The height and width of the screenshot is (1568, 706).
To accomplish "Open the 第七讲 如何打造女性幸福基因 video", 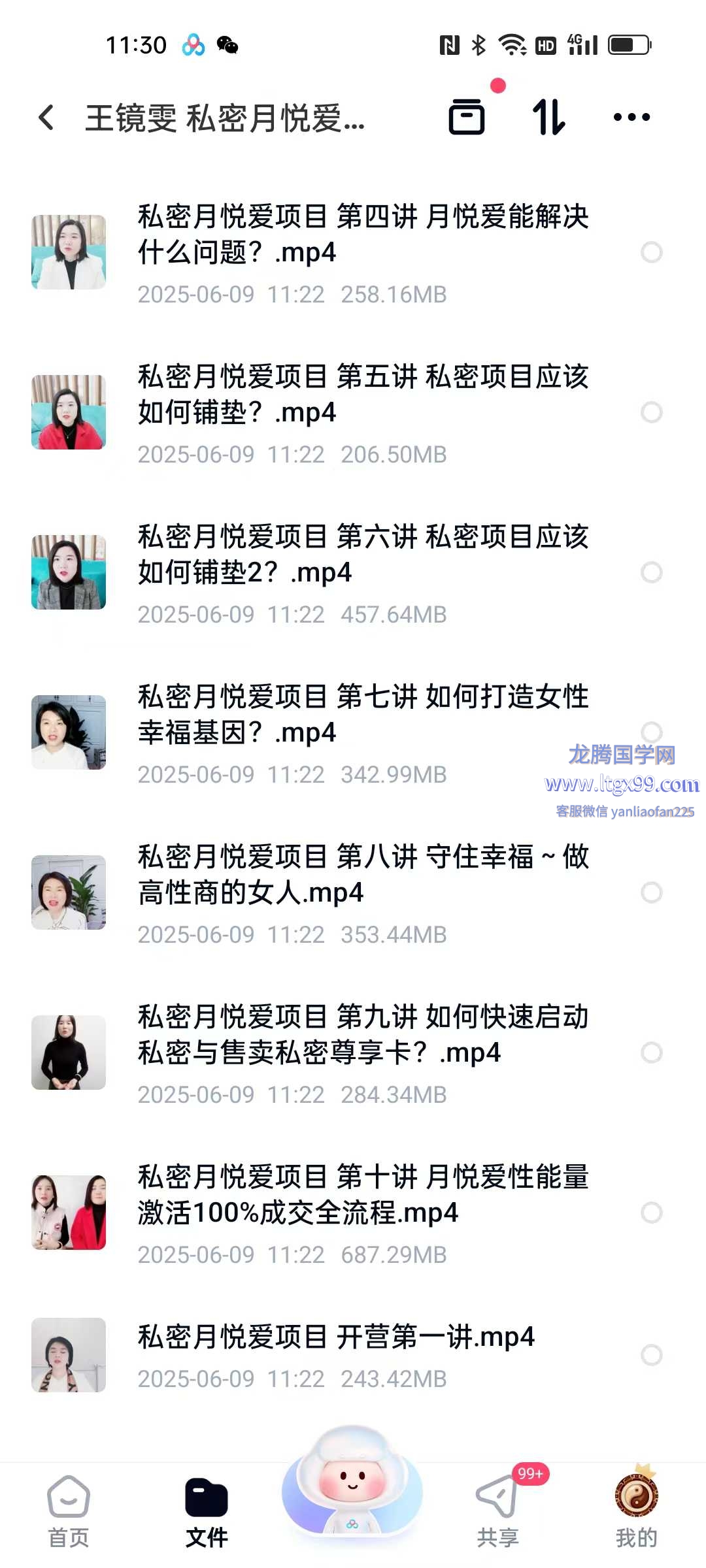I will coord(363,715).
